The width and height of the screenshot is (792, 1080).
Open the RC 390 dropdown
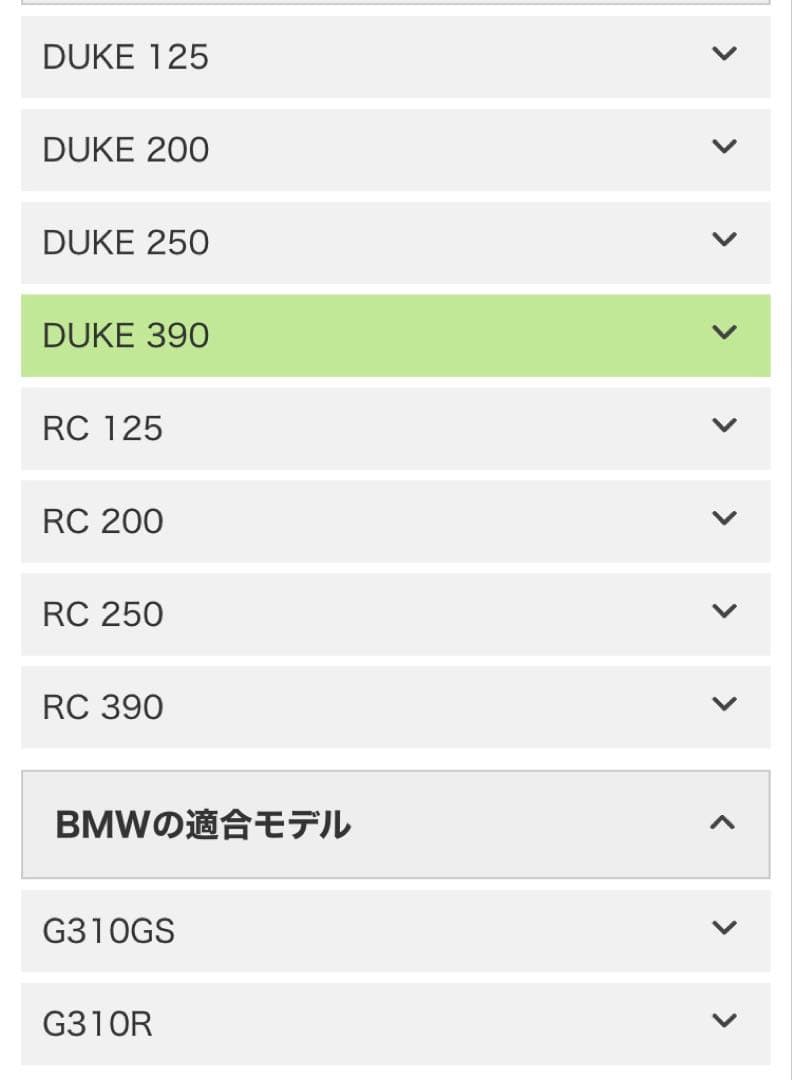click(x=722, y=706)
